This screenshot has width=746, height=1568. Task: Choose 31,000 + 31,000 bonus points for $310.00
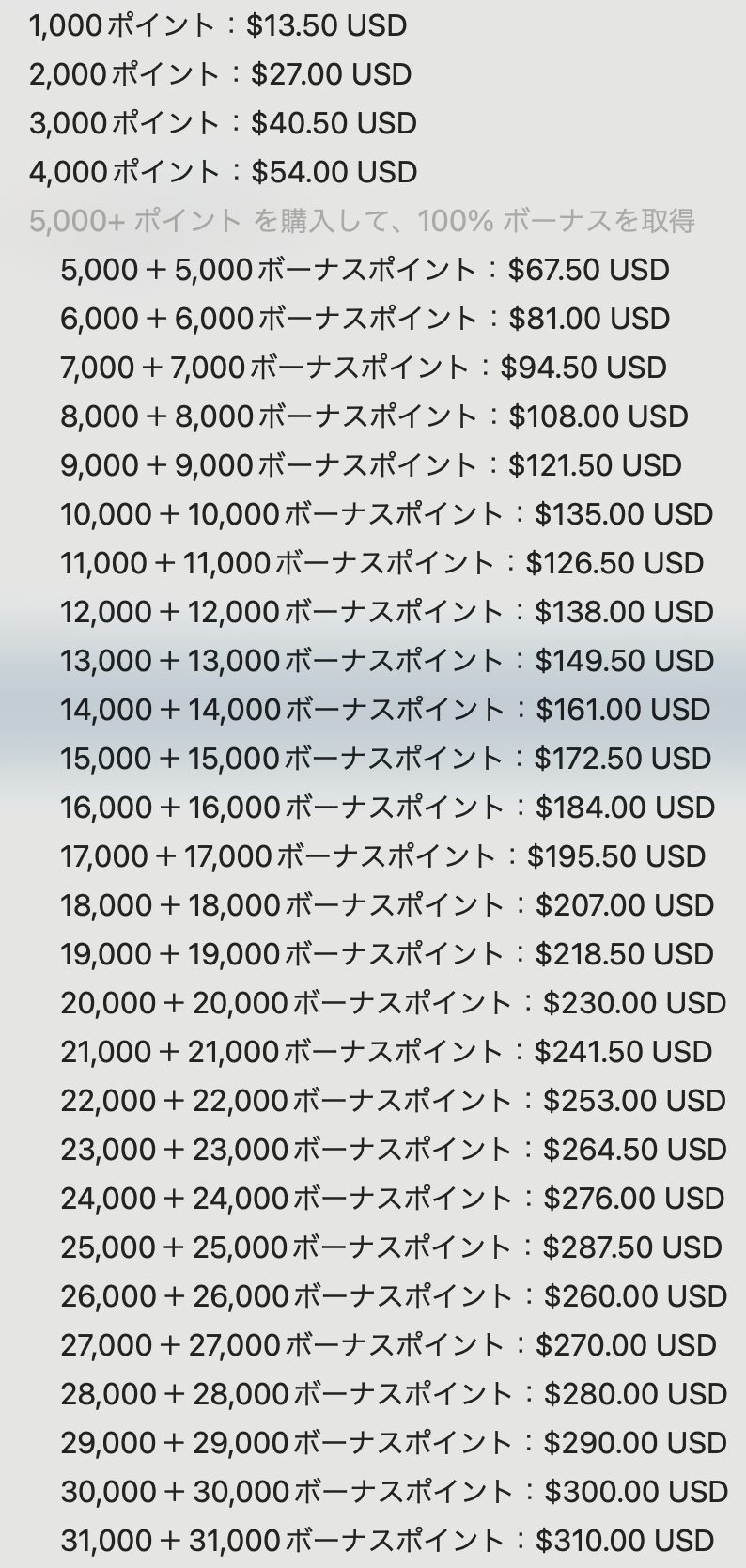(x=387, y=1541)
